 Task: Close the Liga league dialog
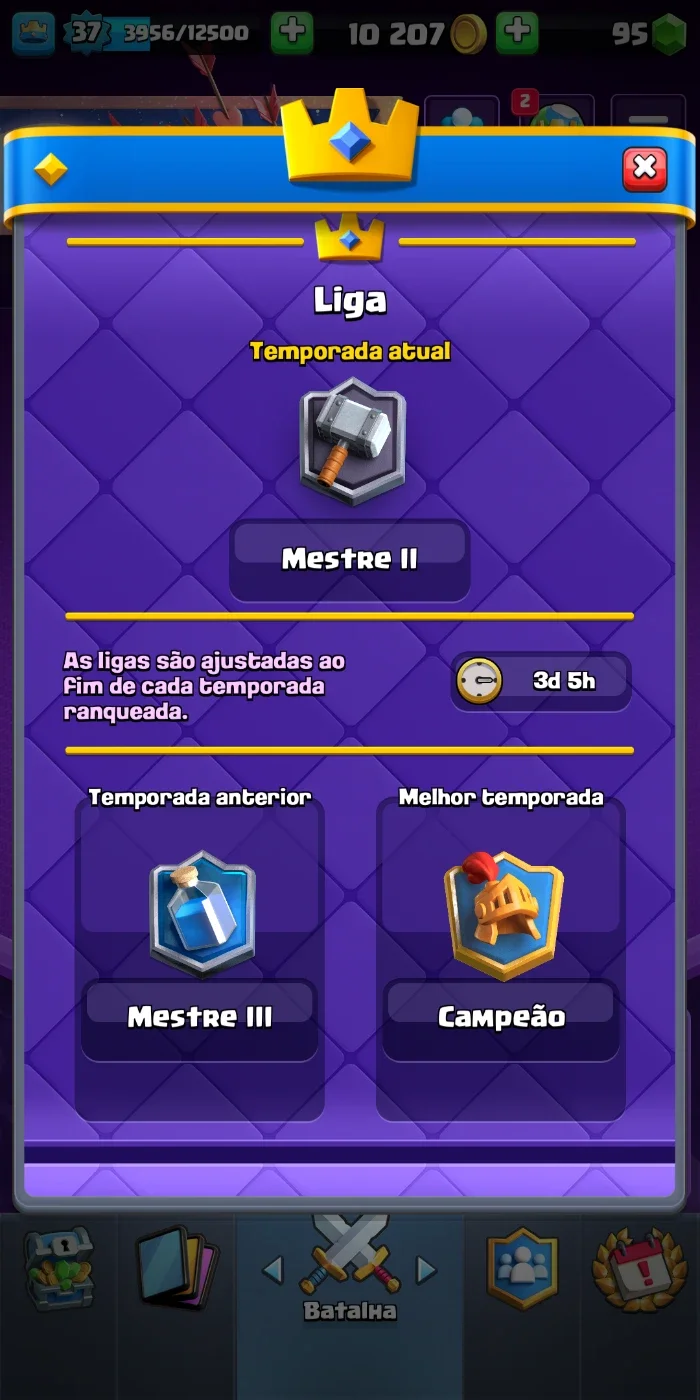(x=644, y=168)
